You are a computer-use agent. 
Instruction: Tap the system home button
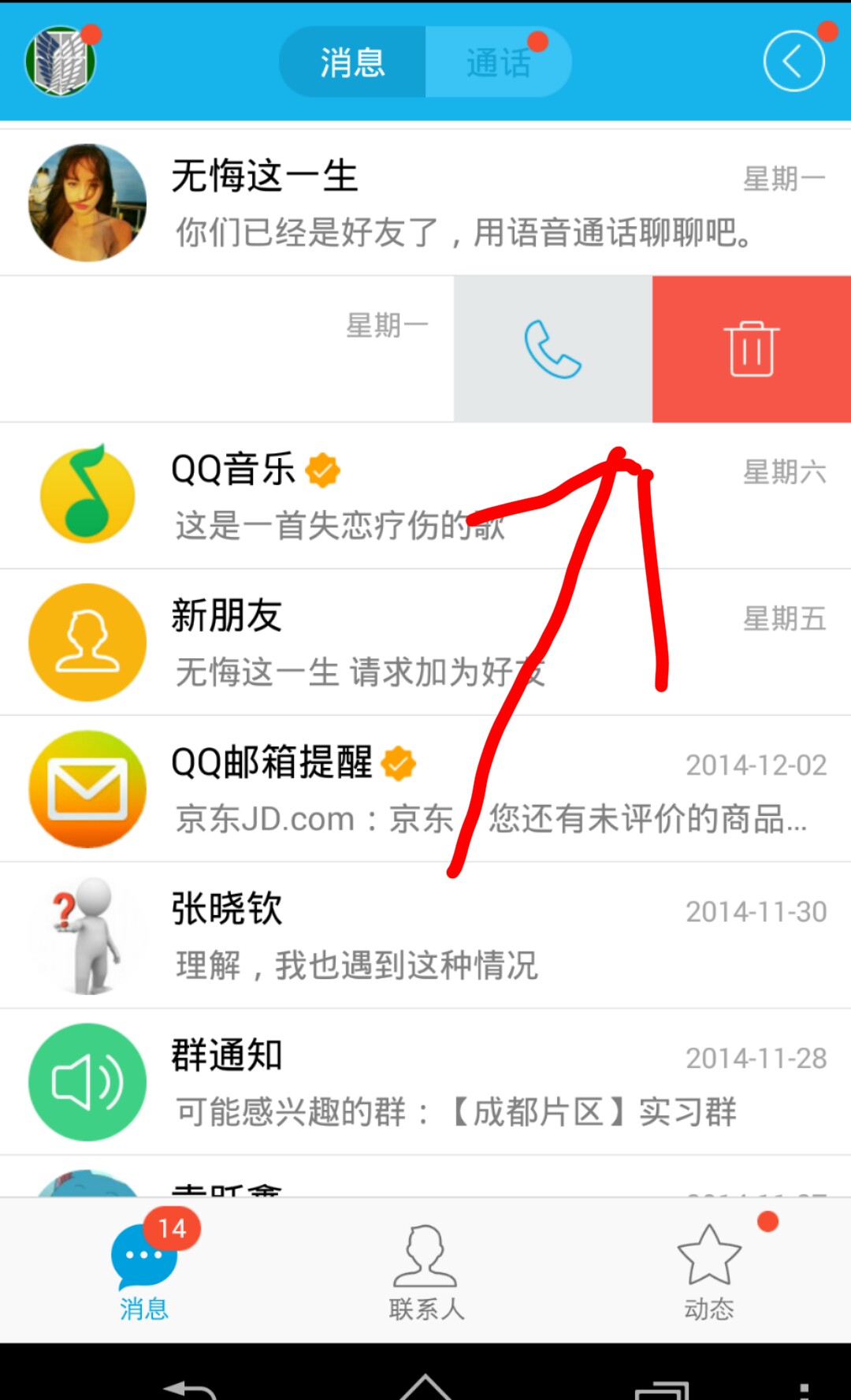pos(425,1386)
